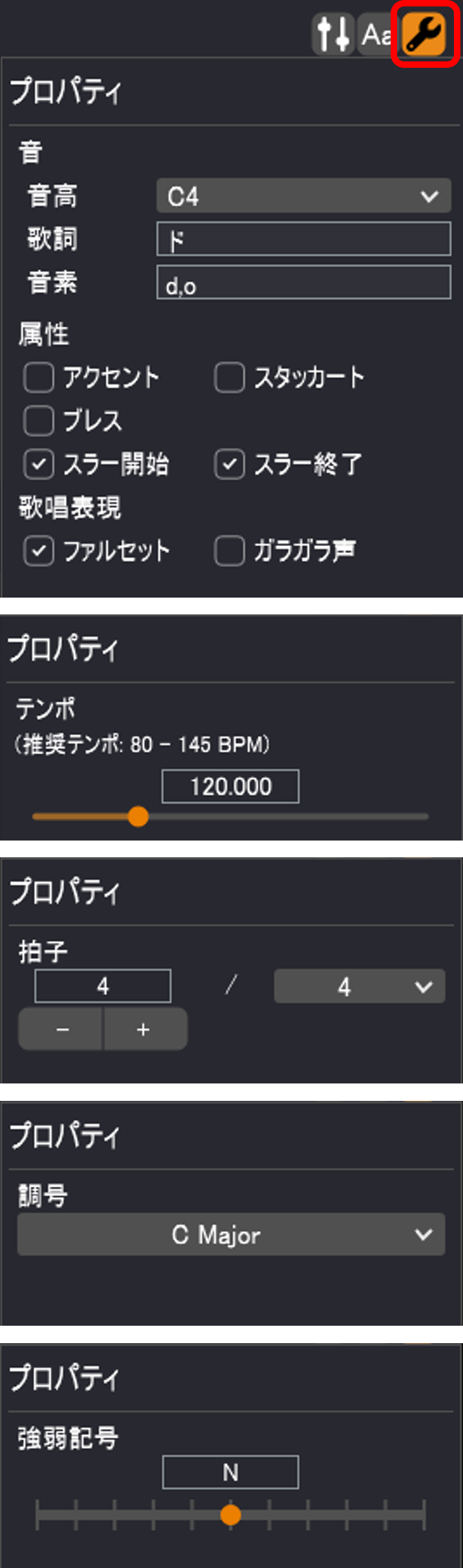Uncheck スラー終了

230,465
